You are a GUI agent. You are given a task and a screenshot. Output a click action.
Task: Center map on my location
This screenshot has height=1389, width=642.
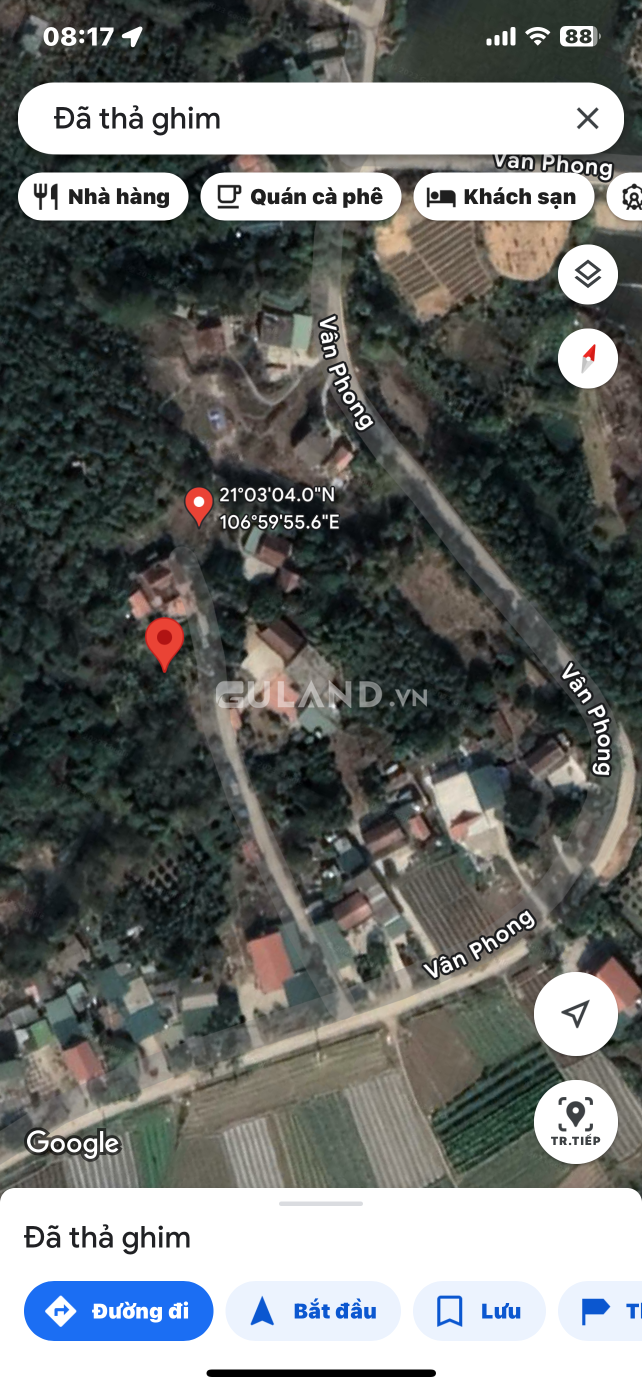(576, 1014)
